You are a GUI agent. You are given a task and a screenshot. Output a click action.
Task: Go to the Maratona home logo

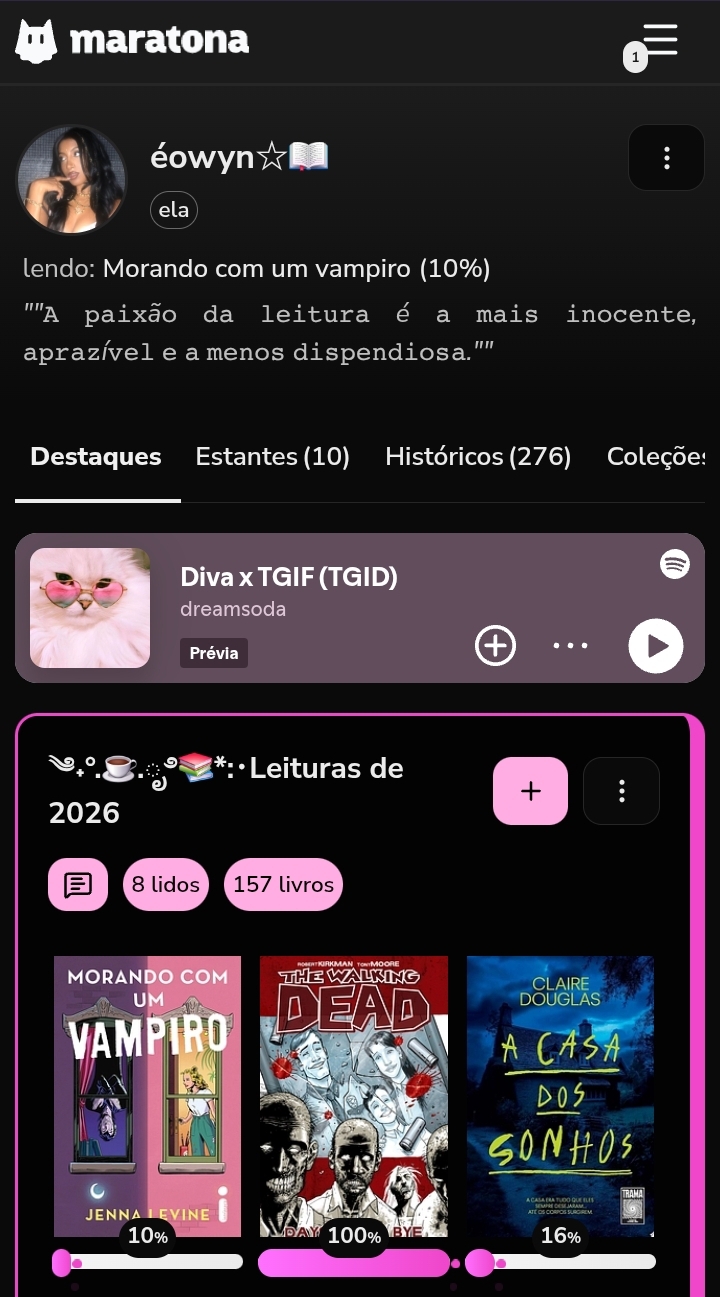point(133,41)
